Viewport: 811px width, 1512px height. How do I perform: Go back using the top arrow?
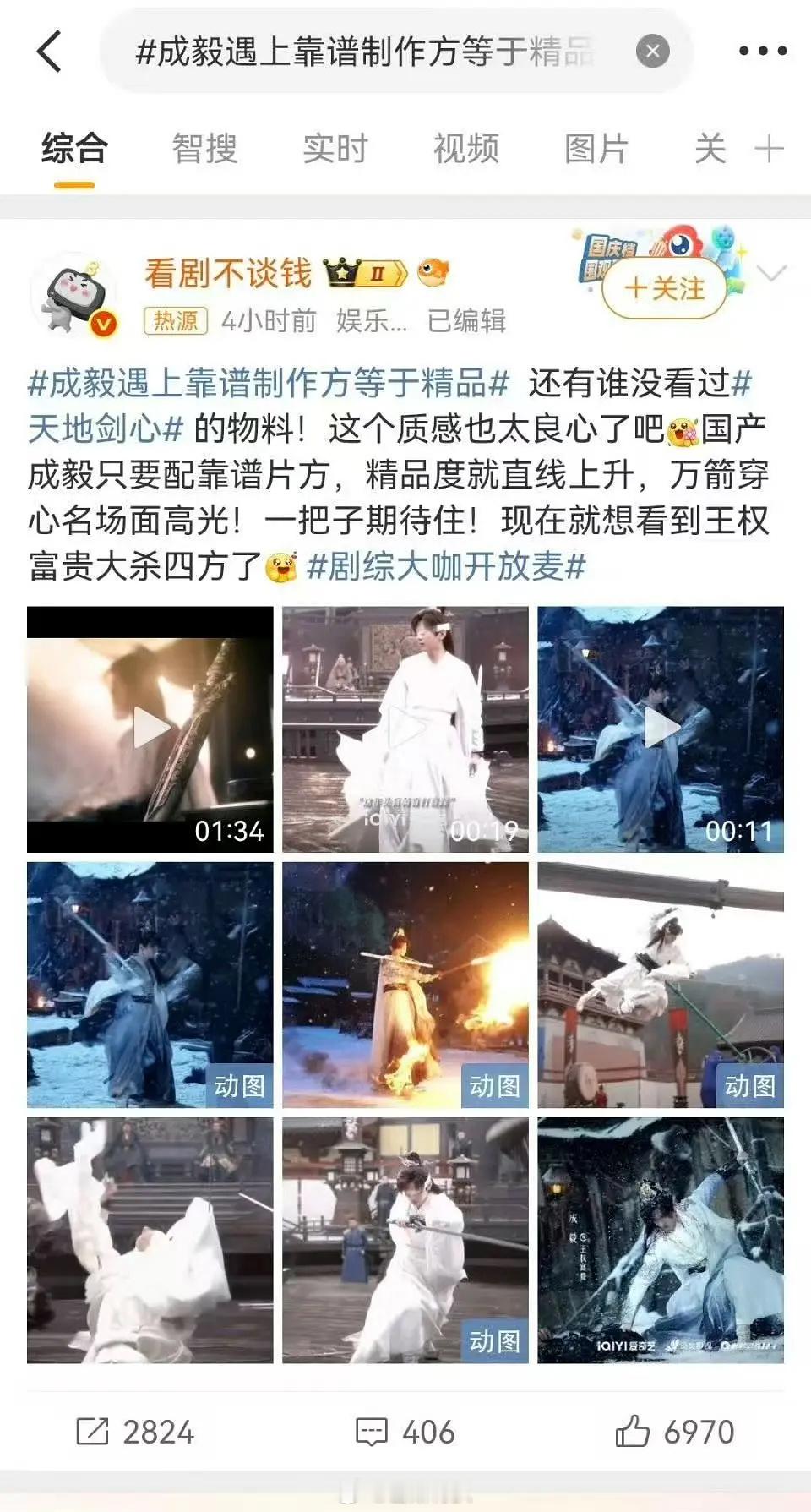[50, 51]
